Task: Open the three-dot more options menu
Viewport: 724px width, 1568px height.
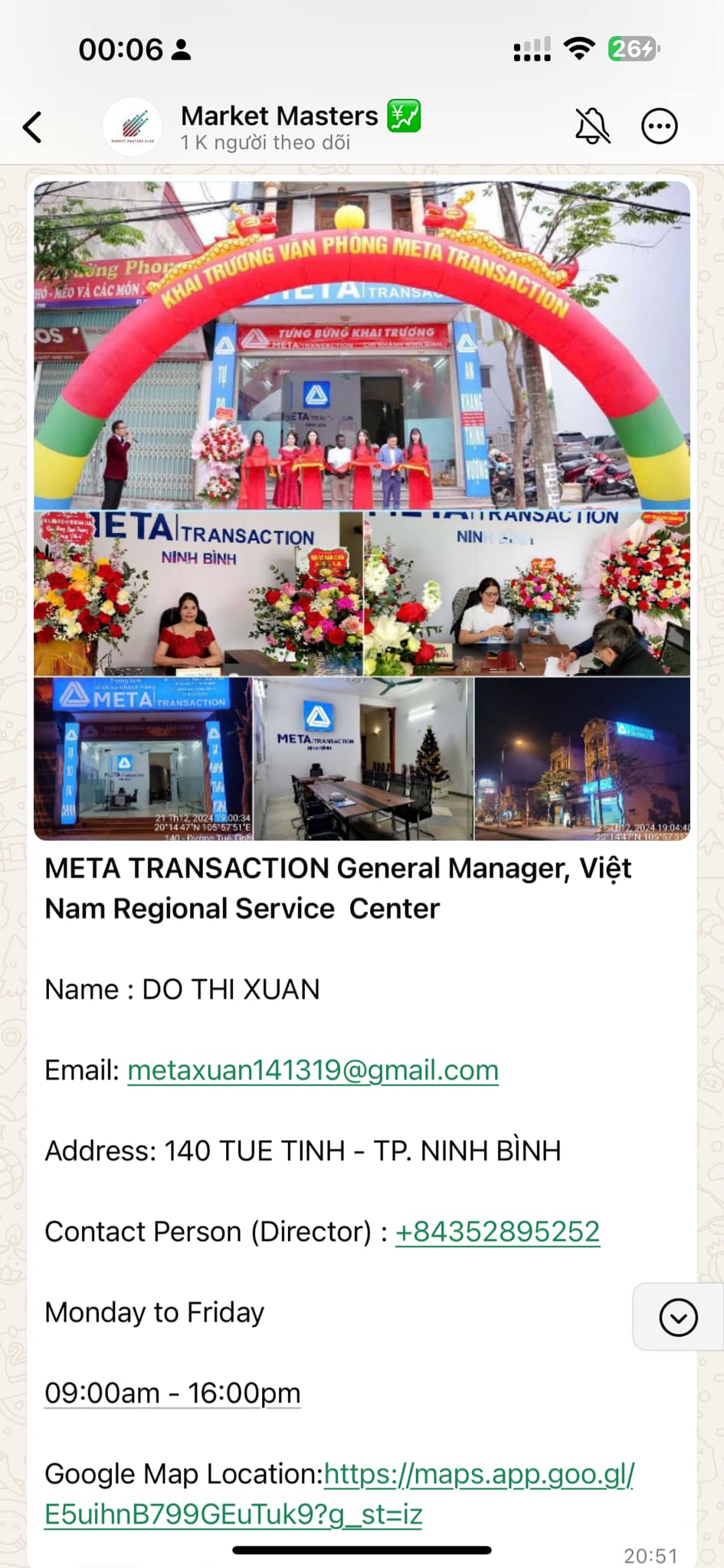Action: 659,126
